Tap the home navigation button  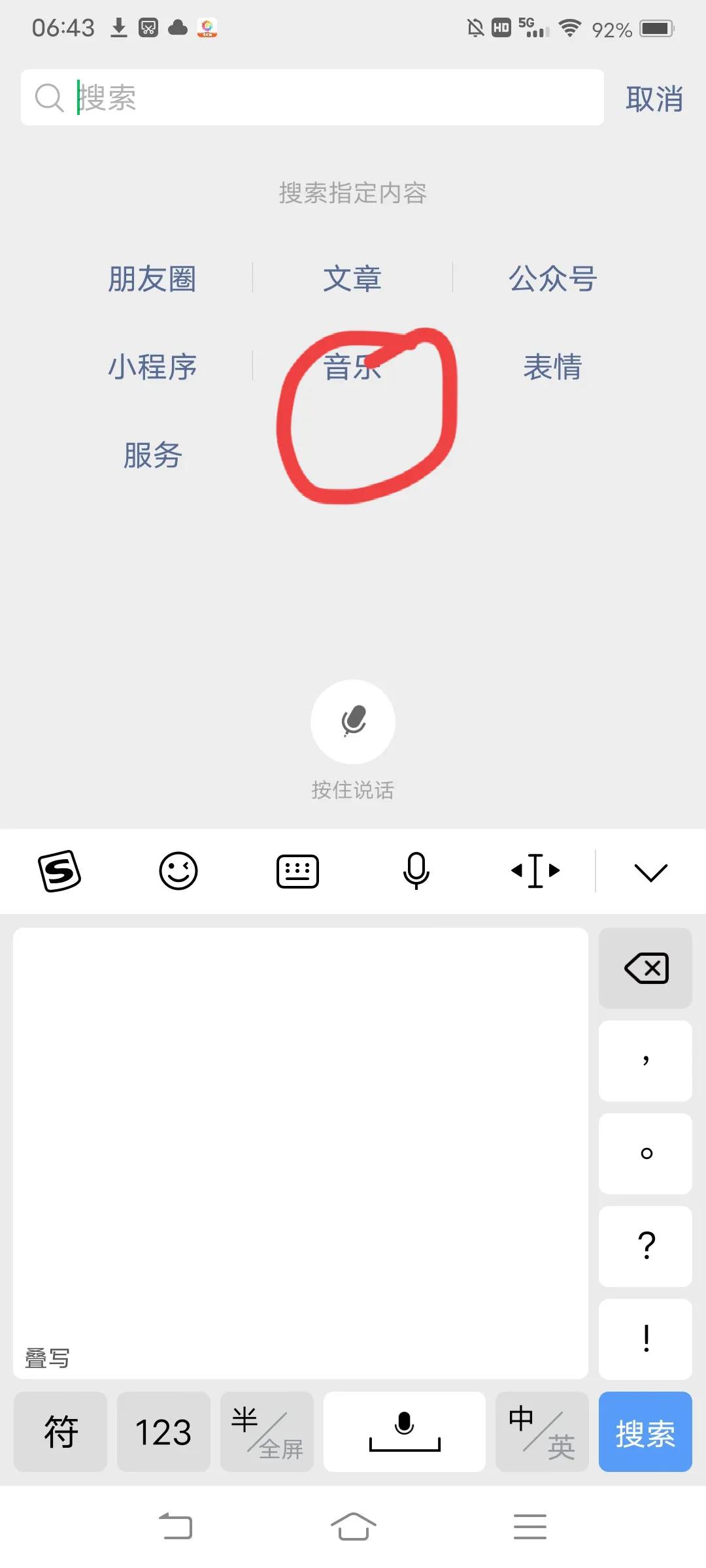353,1526
